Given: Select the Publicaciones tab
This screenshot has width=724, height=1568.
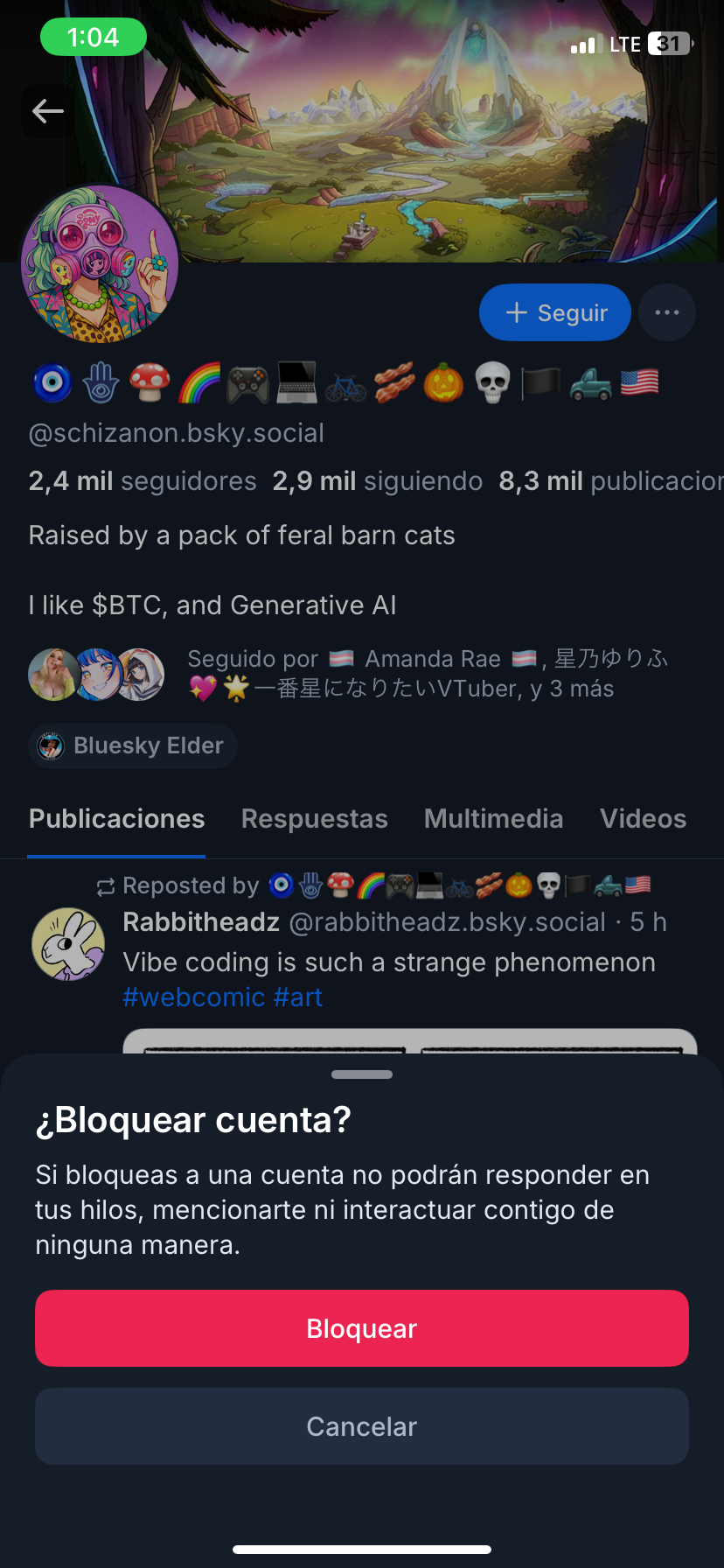Looking at the screenshot, I should (x=117, y=819).
